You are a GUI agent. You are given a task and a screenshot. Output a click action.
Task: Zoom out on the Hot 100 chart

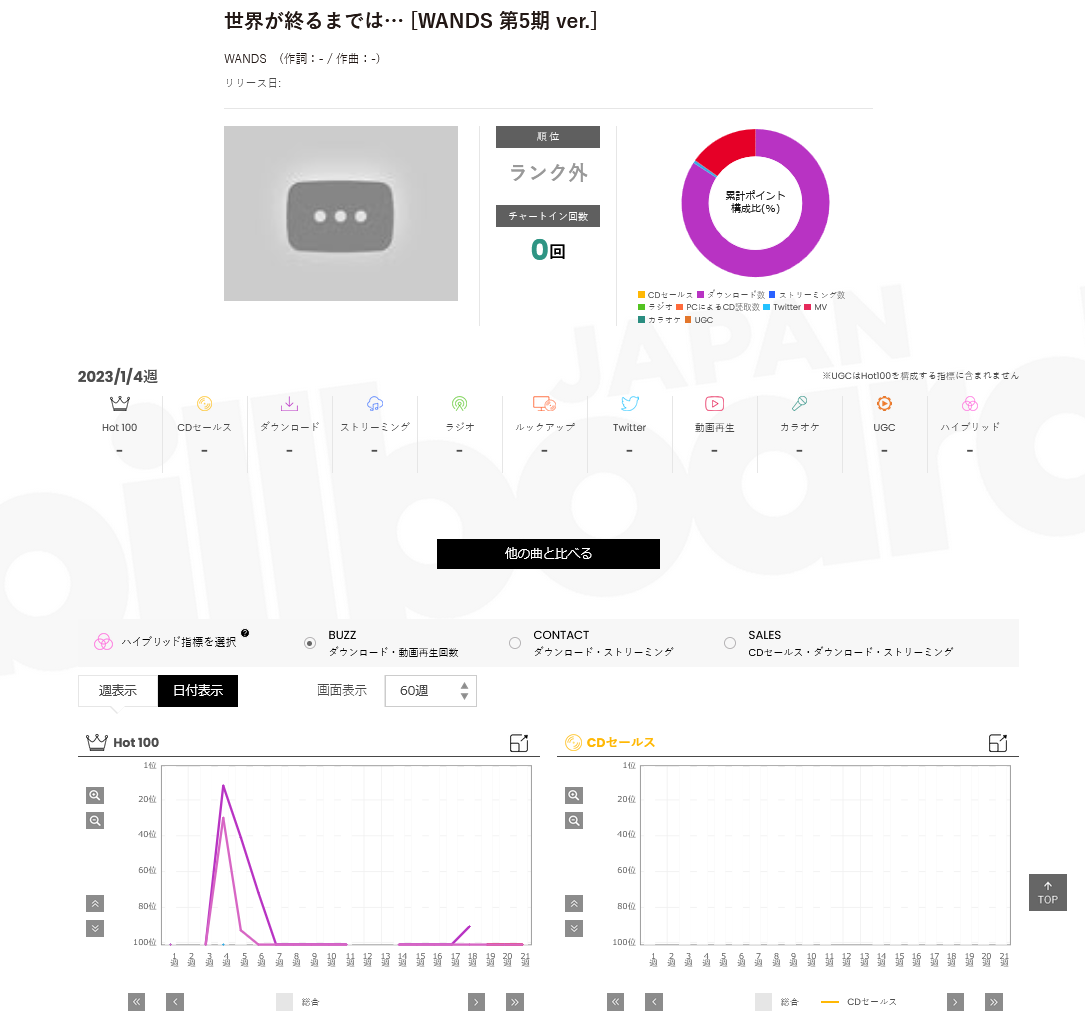pos(95,820)
